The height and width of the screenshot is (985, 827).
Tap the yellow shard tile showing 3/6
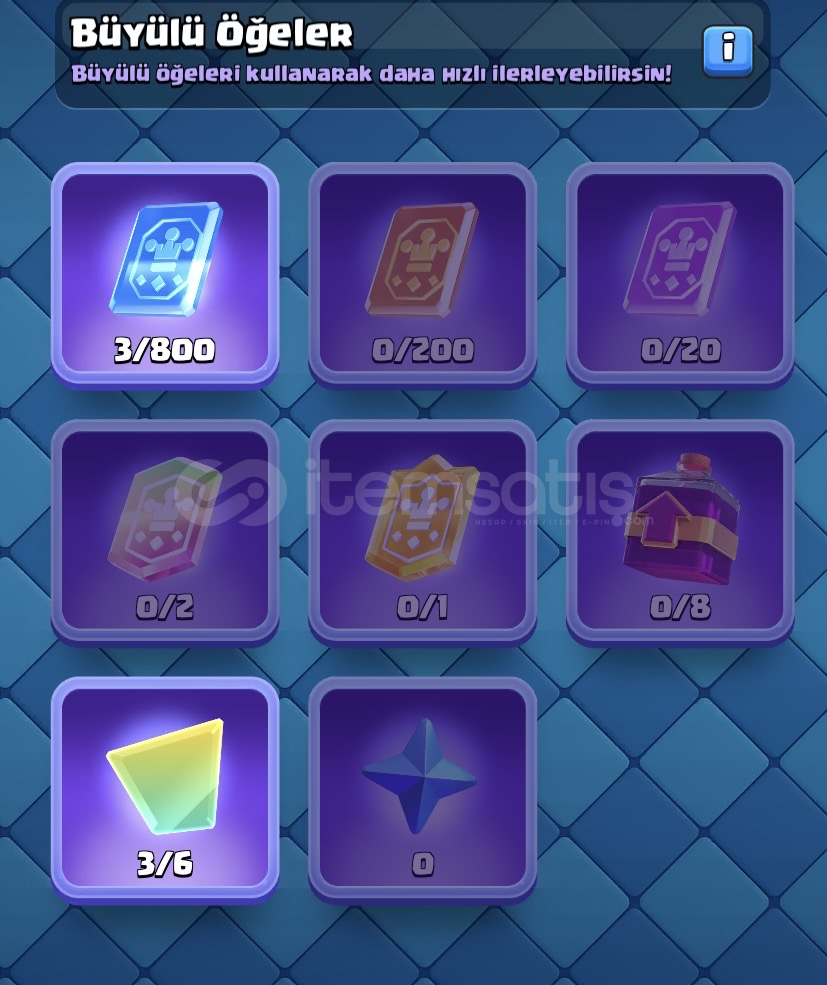(165, 787)
